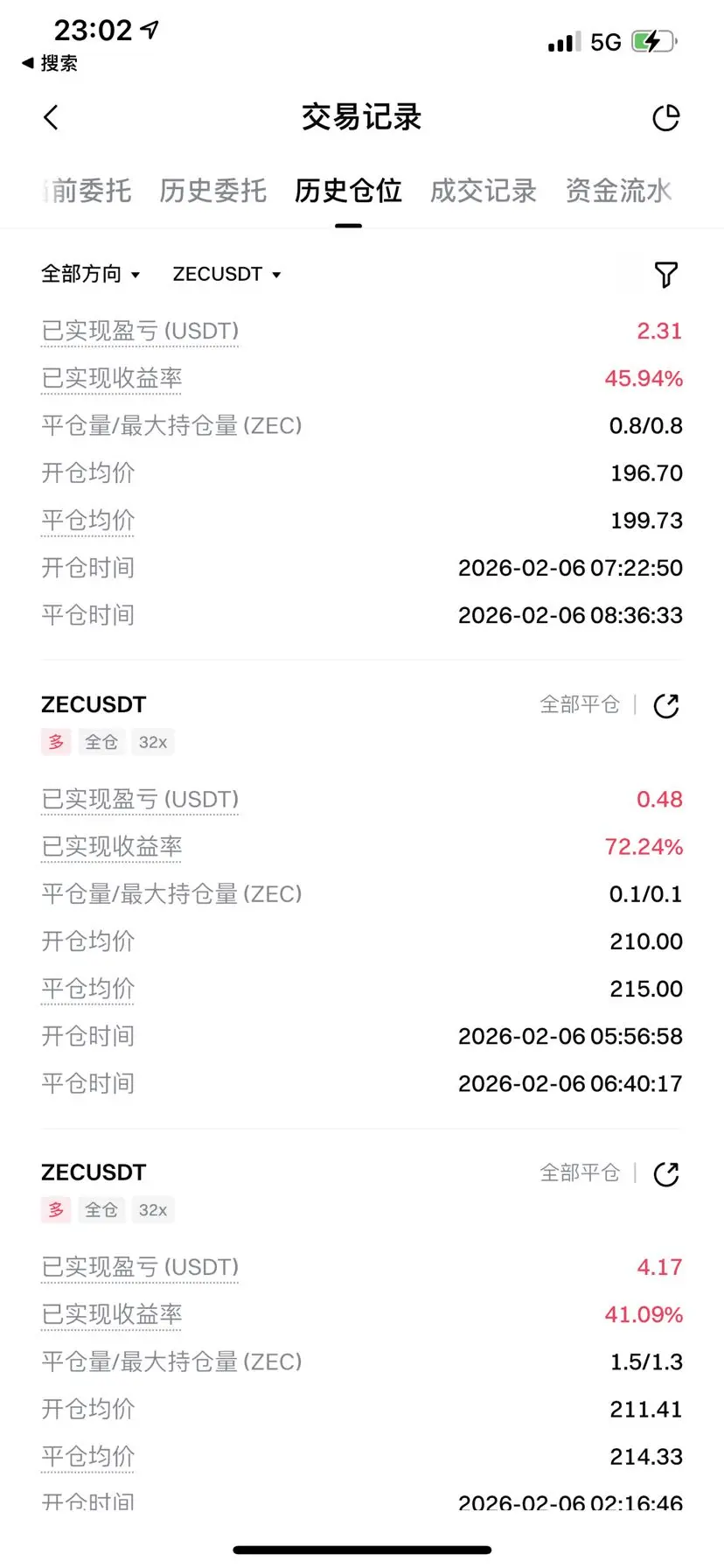Expand the 全部方向 direction dropdown
This screenshot has height=1568, width=724.
click(90, 275)
